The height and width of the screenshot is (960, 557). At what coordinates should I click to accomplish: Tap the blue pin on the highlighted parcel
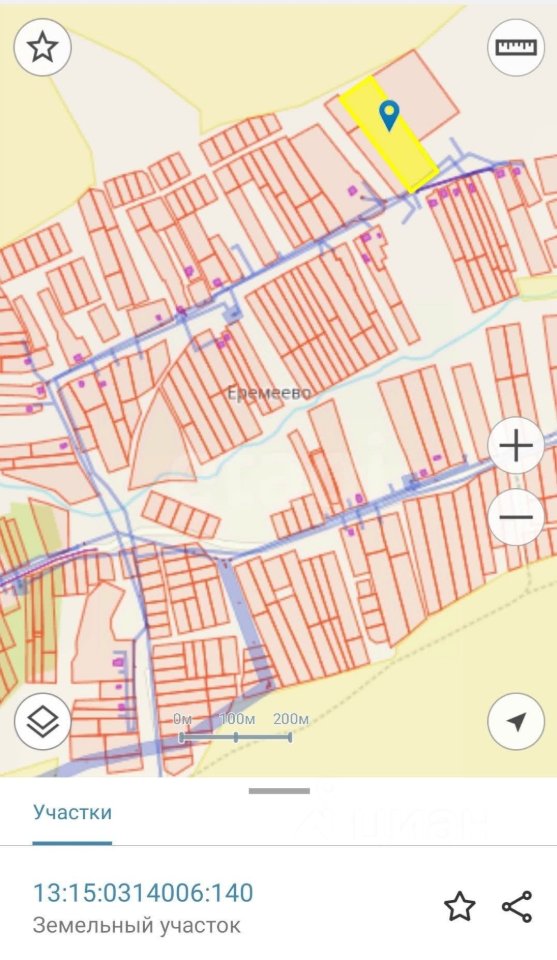point(389,116)
